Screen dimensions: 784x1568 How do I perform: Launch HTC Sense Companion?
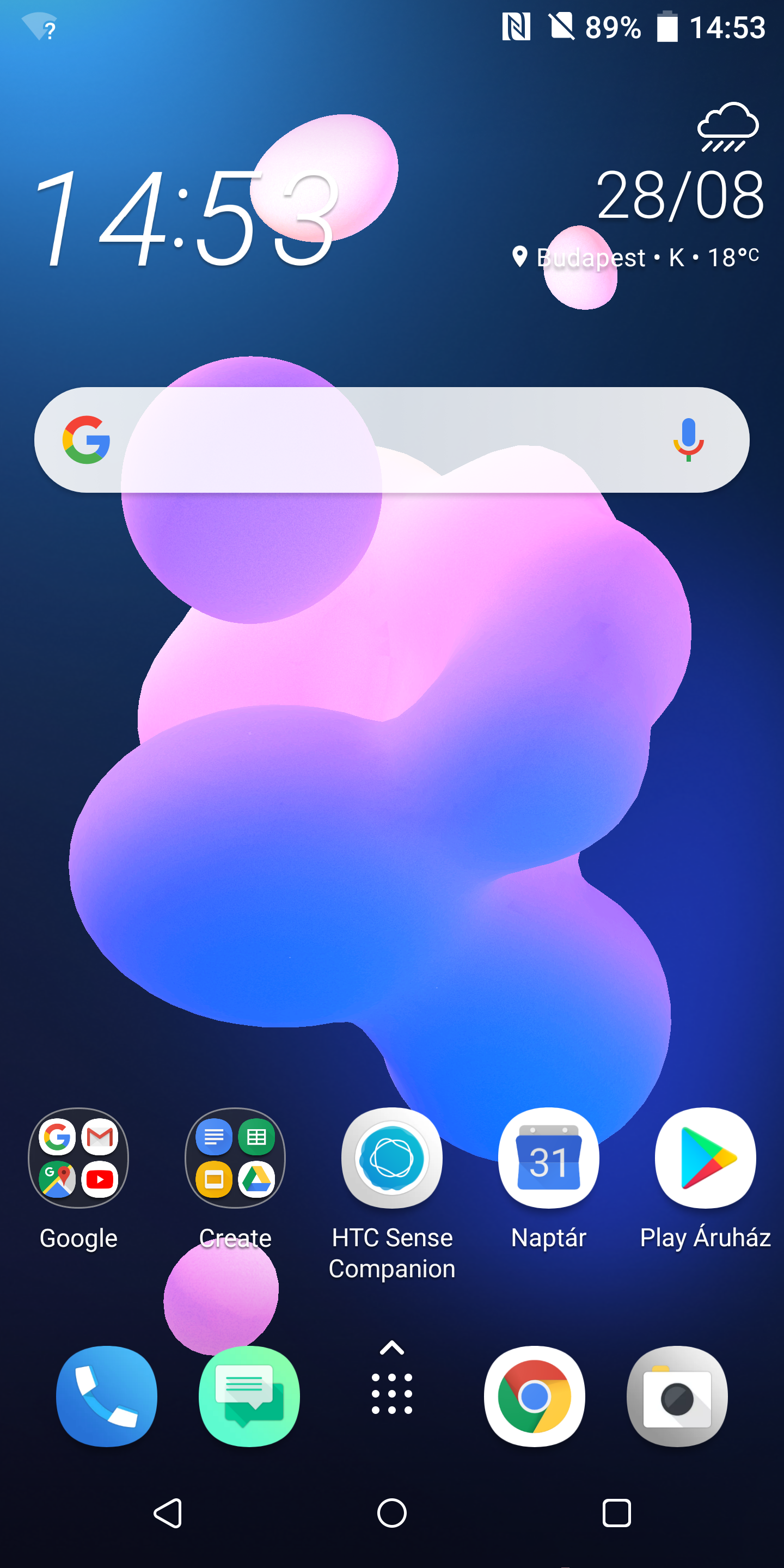tap(392, 1157)
